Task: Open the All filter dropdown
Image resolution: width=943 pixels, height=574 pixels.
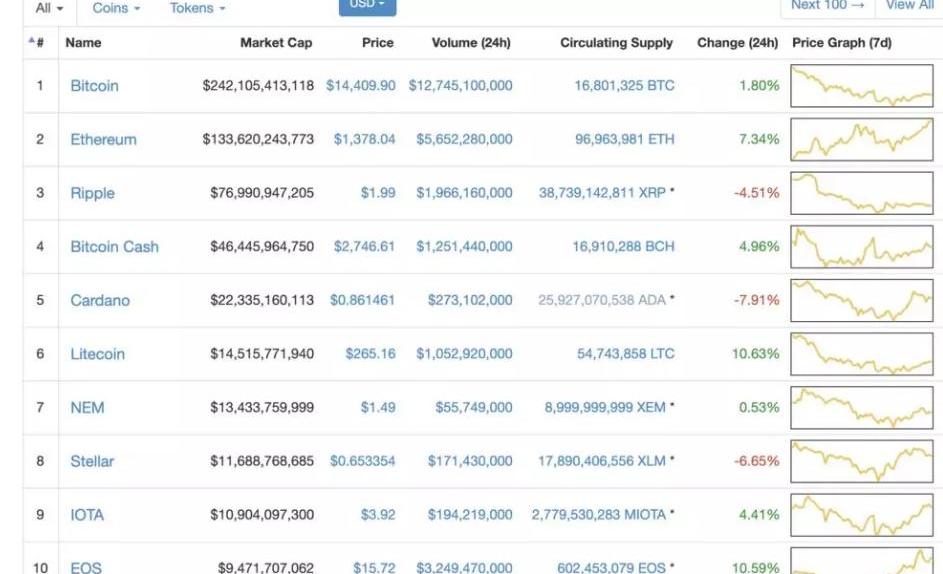Action: (x=49, y=7)
